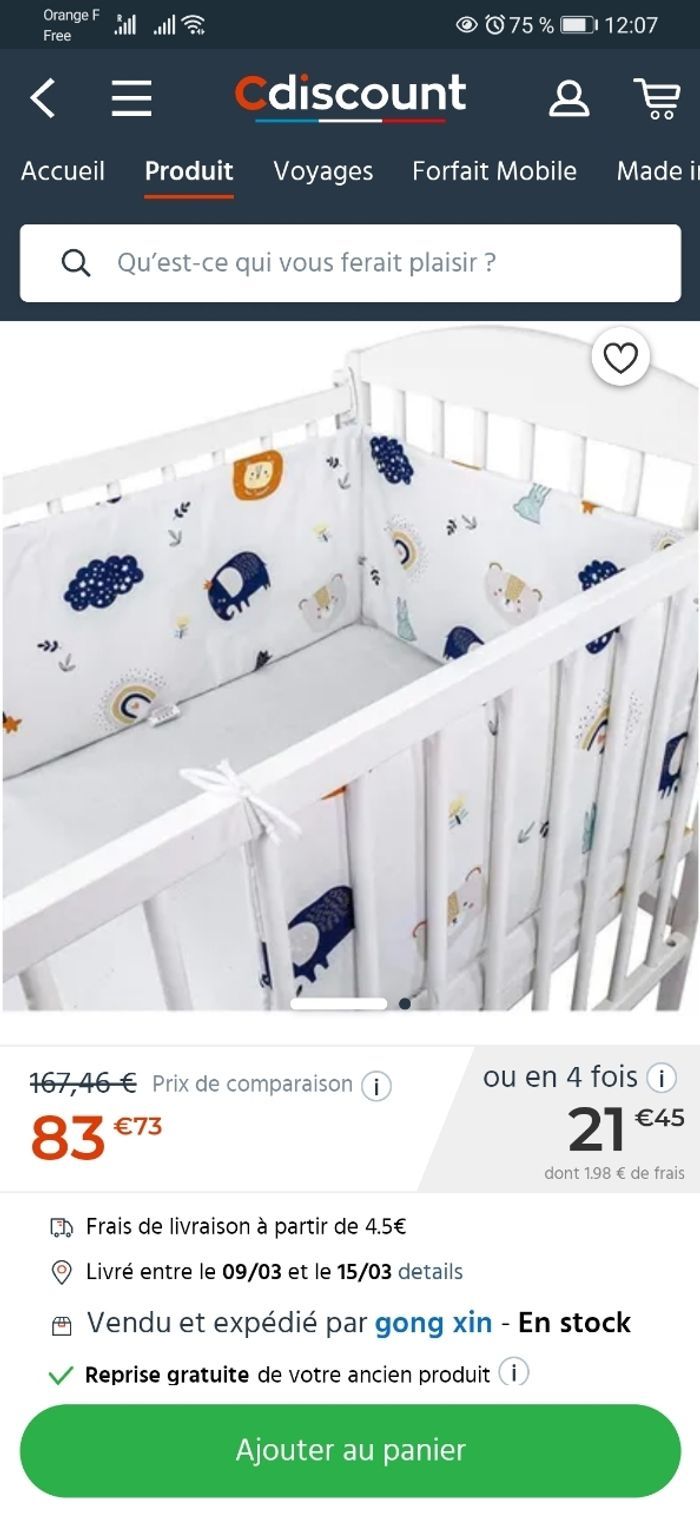Switch to the Voyages tab

[x=323, y=171]
